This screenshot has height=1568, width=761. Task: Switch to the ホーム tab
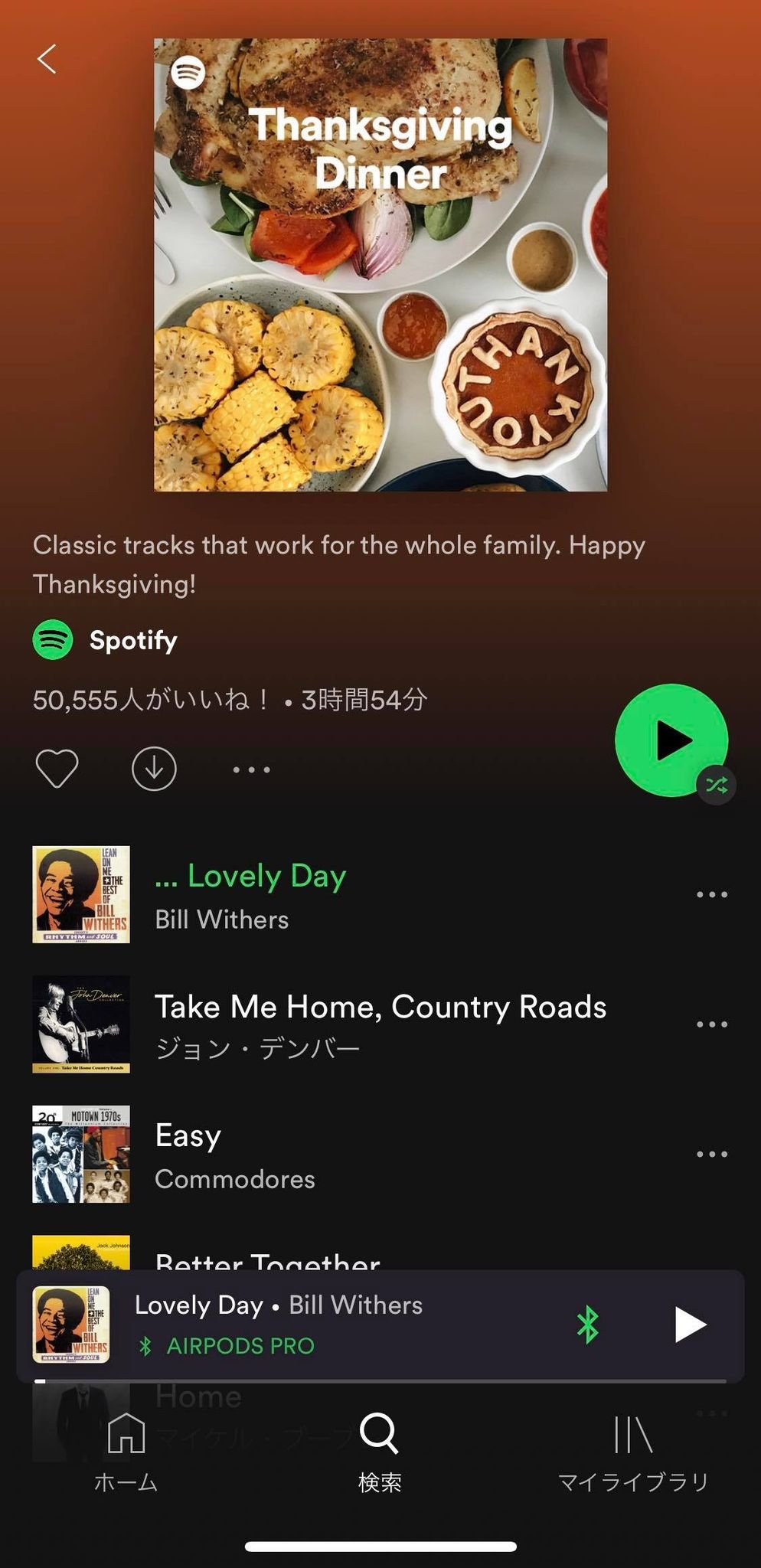126,1451
